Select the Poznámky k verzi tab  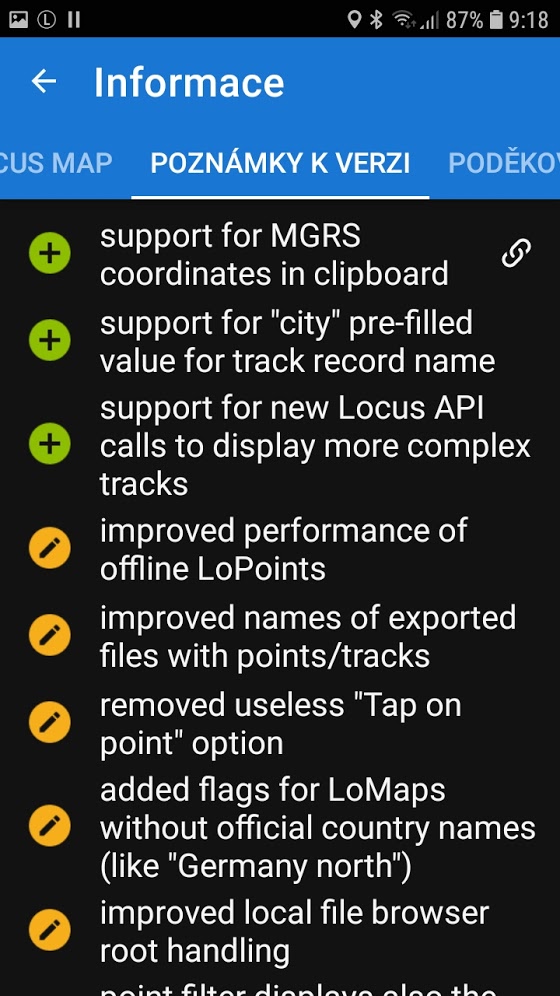(x=280, y=163)
